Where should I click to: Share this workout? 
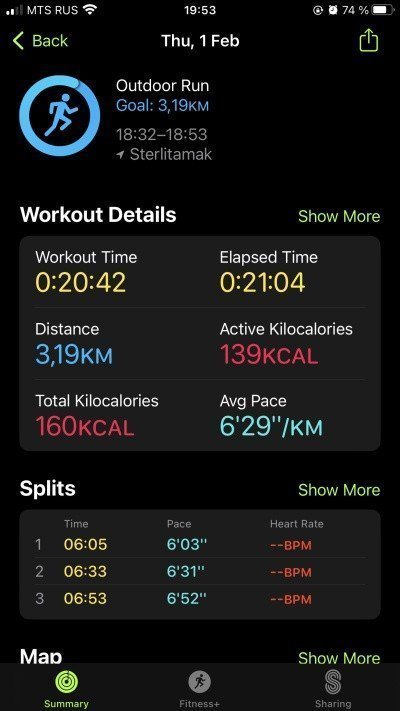[x=368, y=40]
